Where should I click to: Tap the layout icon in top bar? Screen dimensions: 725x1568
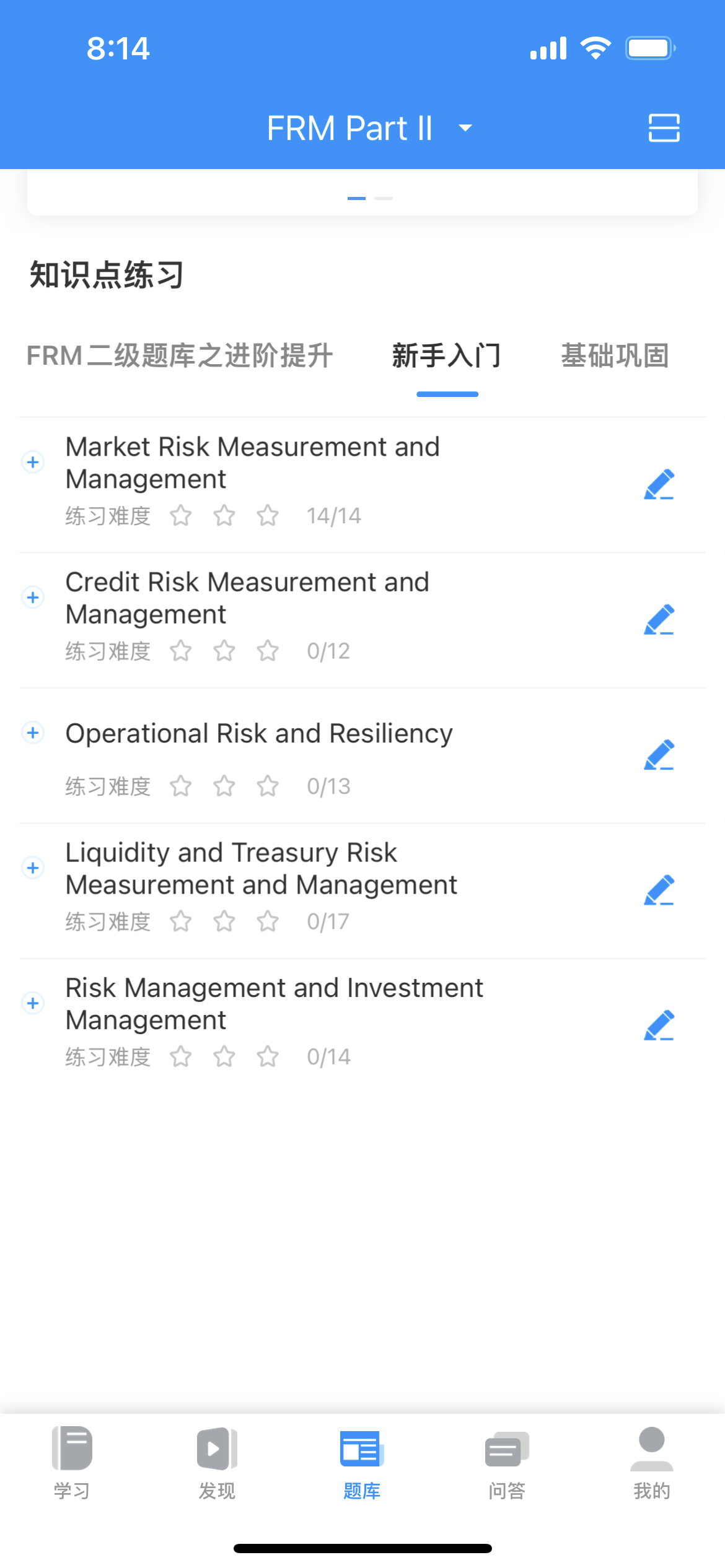pyautogui.click(x=664, y=128)
